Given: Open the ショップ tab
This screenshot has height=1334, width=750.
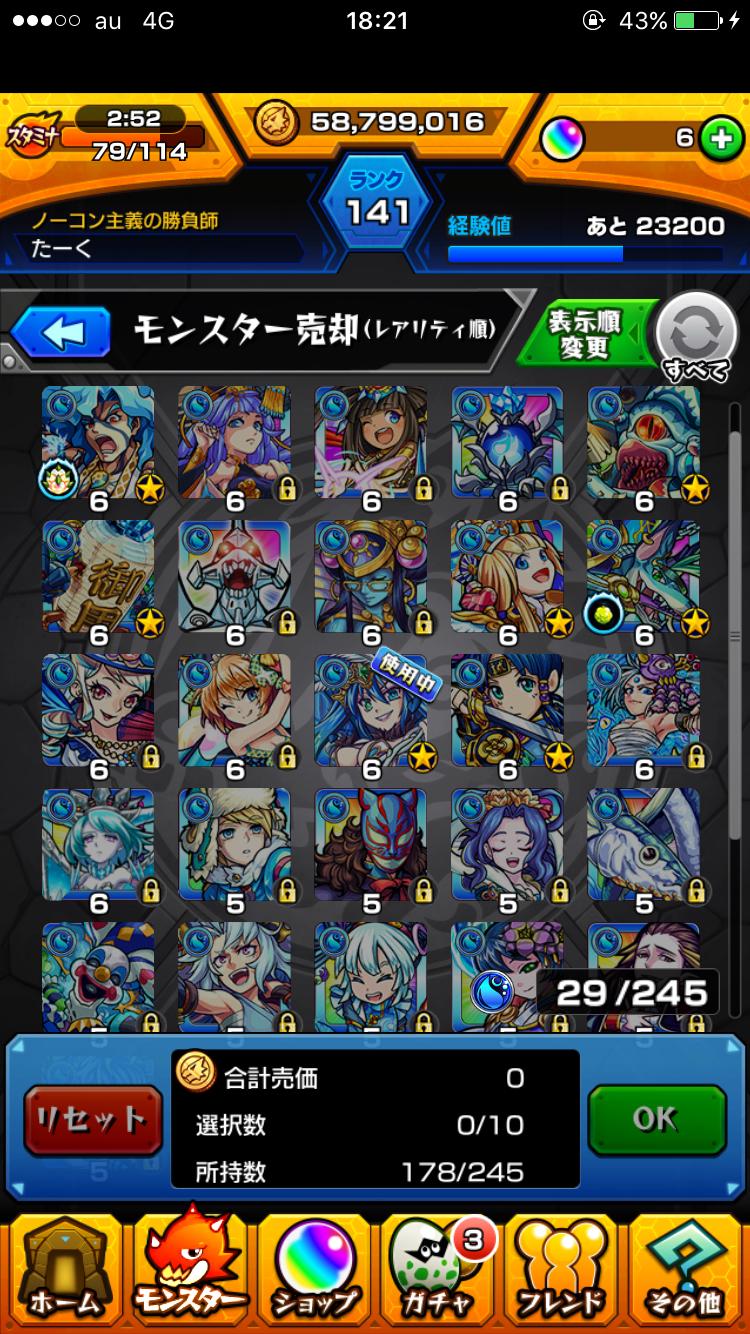Looking at the screenshot, I should point(315,1267).
